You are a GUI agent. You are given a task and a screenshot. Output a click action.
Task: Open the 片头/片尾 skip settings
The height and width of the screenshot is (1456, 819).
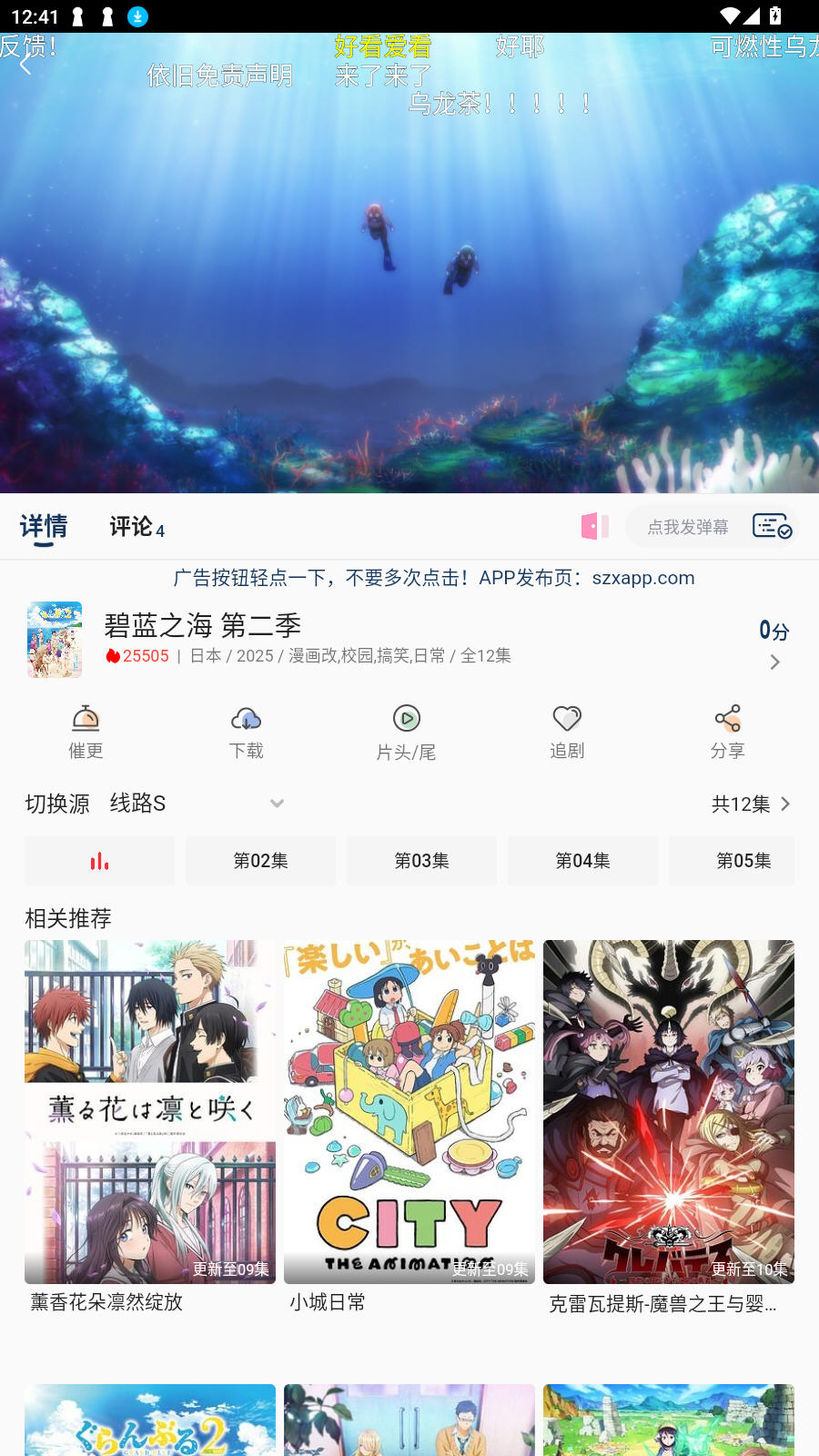point(406,732)
